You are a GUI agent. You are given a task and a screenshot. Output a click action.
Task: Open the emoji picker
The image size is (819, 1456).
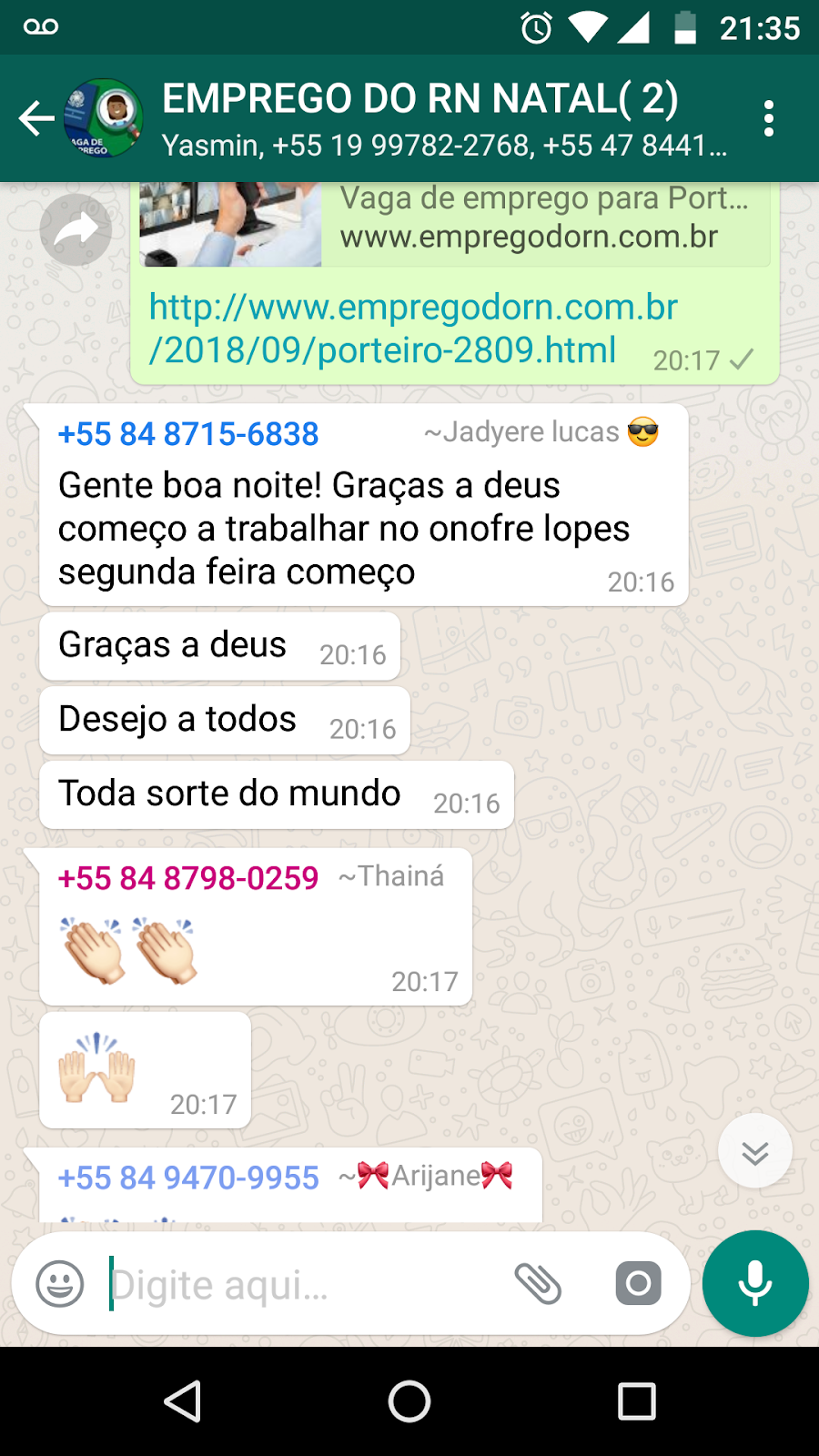[x=60, y=1284]
